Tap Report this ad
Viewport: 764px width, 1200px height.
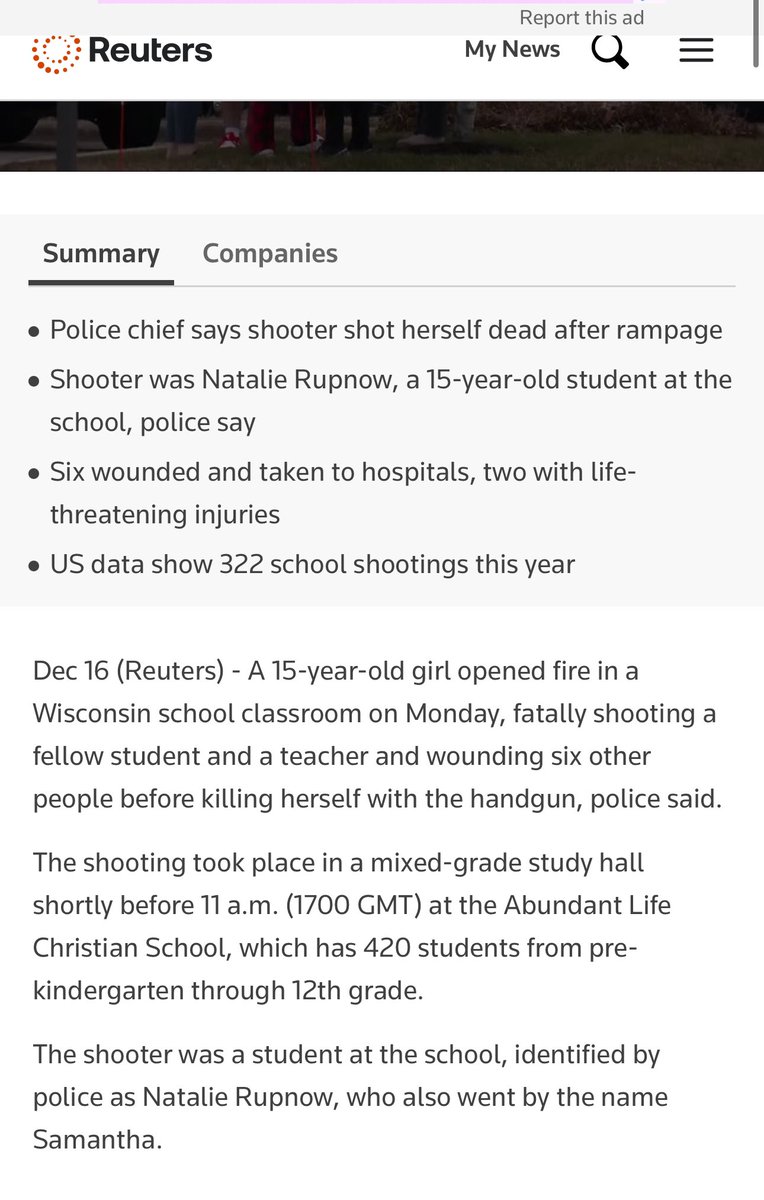[581, 18]
